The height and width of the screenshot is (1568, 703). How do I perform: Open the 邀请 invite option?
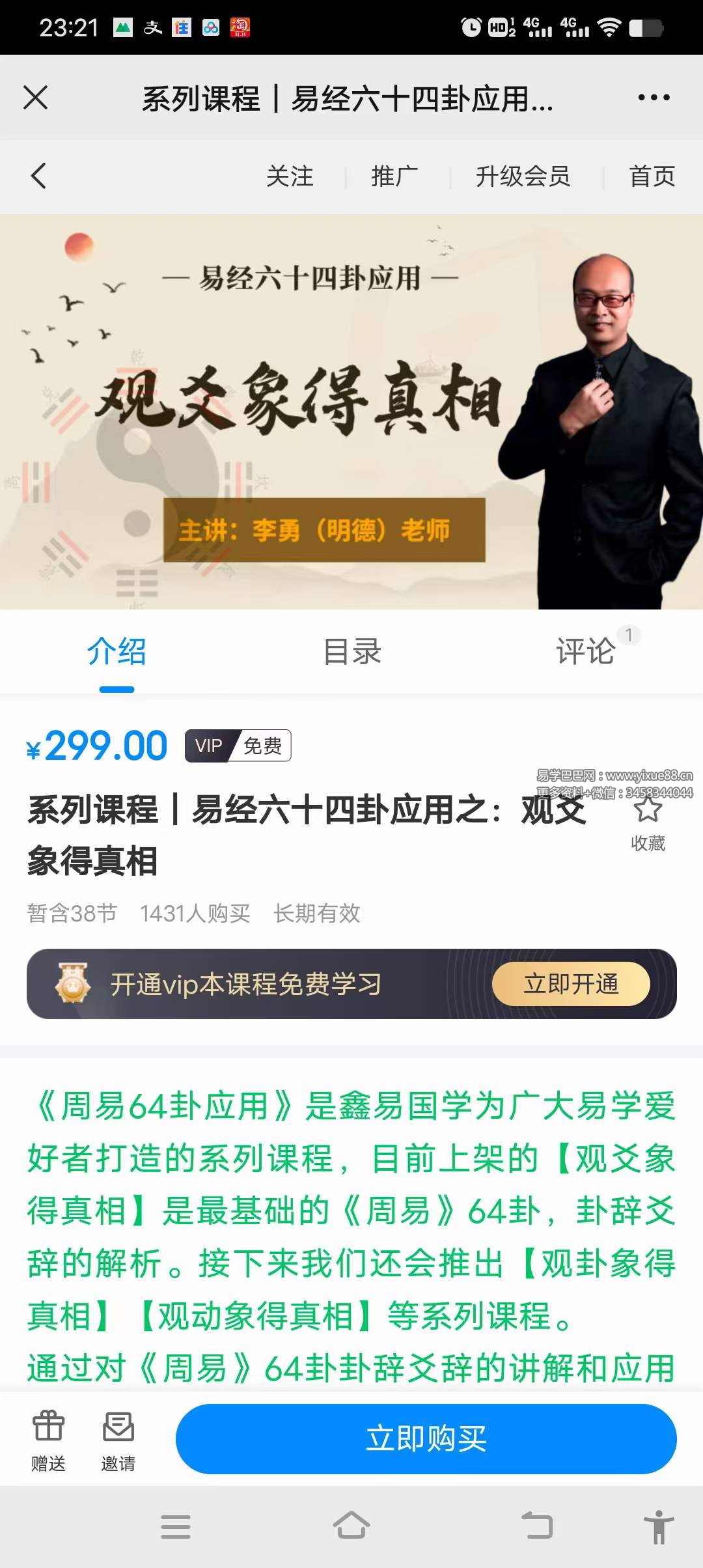[118, 1440]
